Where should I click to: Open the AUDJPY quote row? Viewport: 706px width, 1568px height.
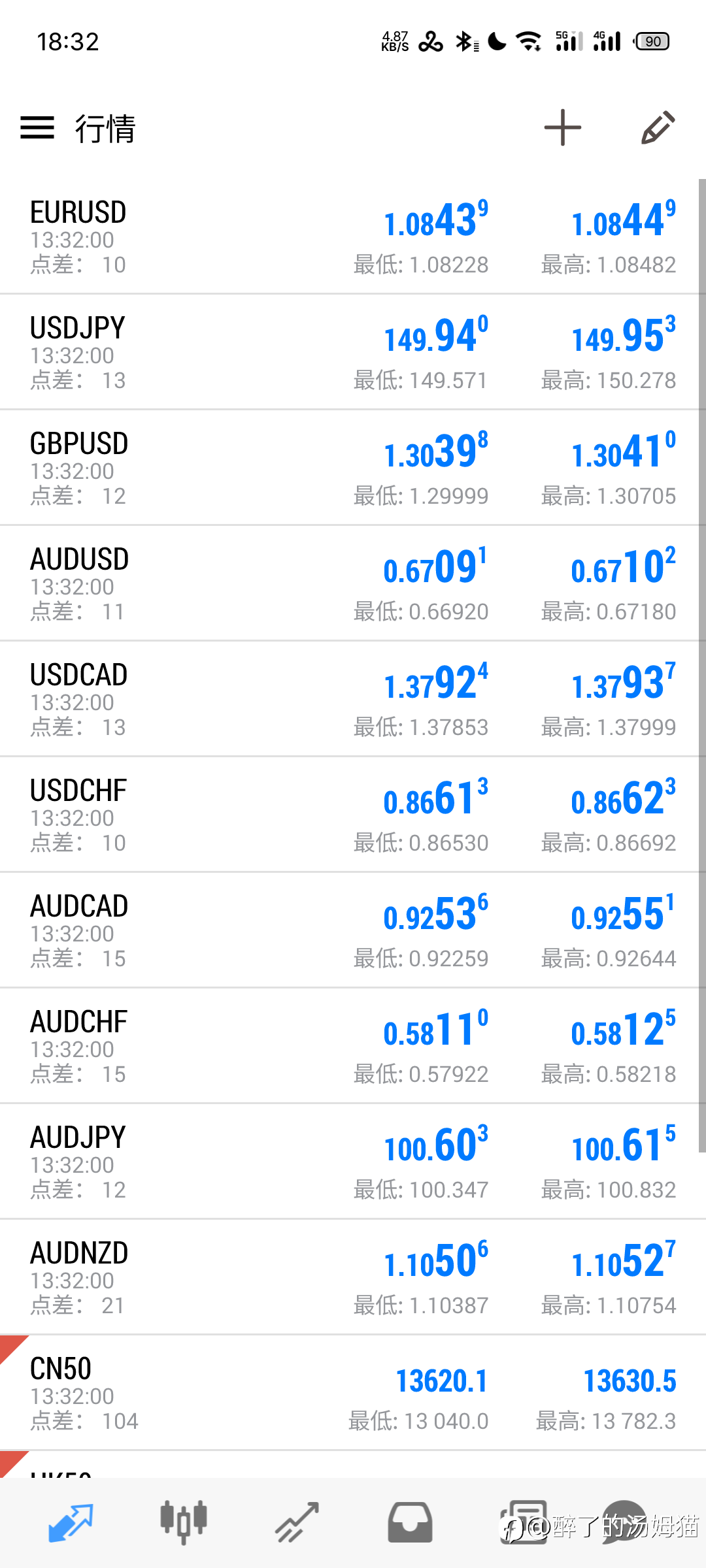[x=353, y=1162]
